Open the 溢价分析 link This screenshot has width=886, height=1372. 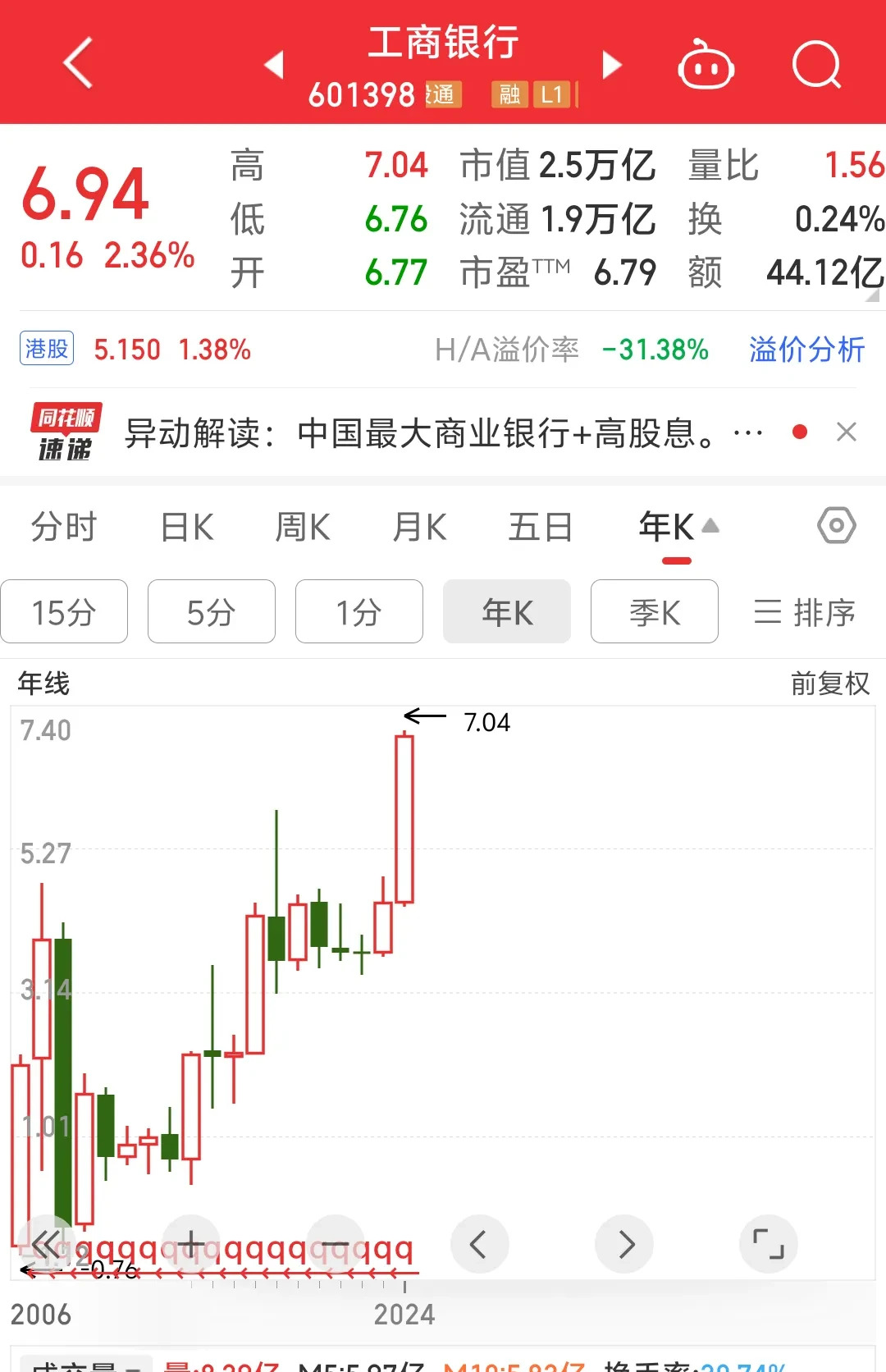(x=806, y=350)
